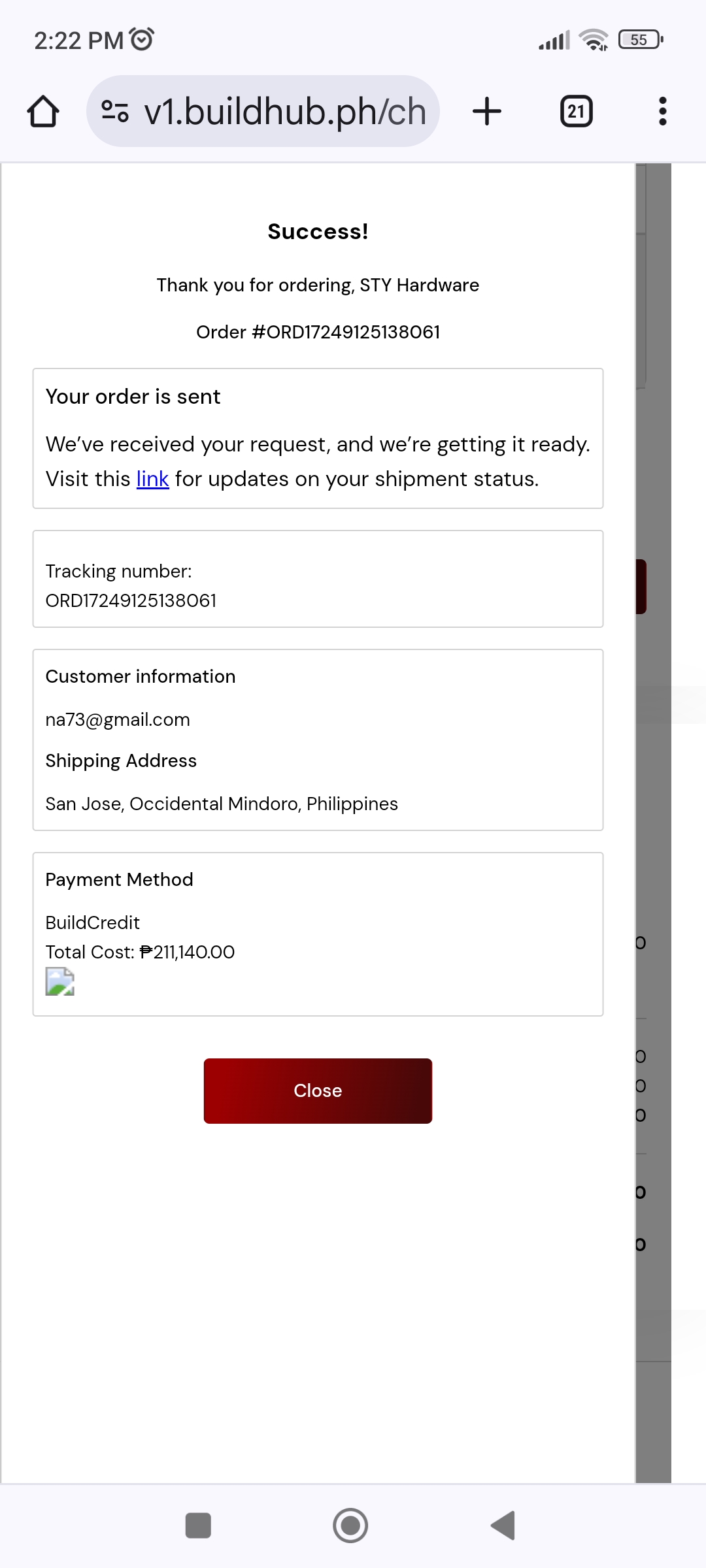View site information icon in address bar
Screen dimensions: 706x1568
click(x=115, y=111)
